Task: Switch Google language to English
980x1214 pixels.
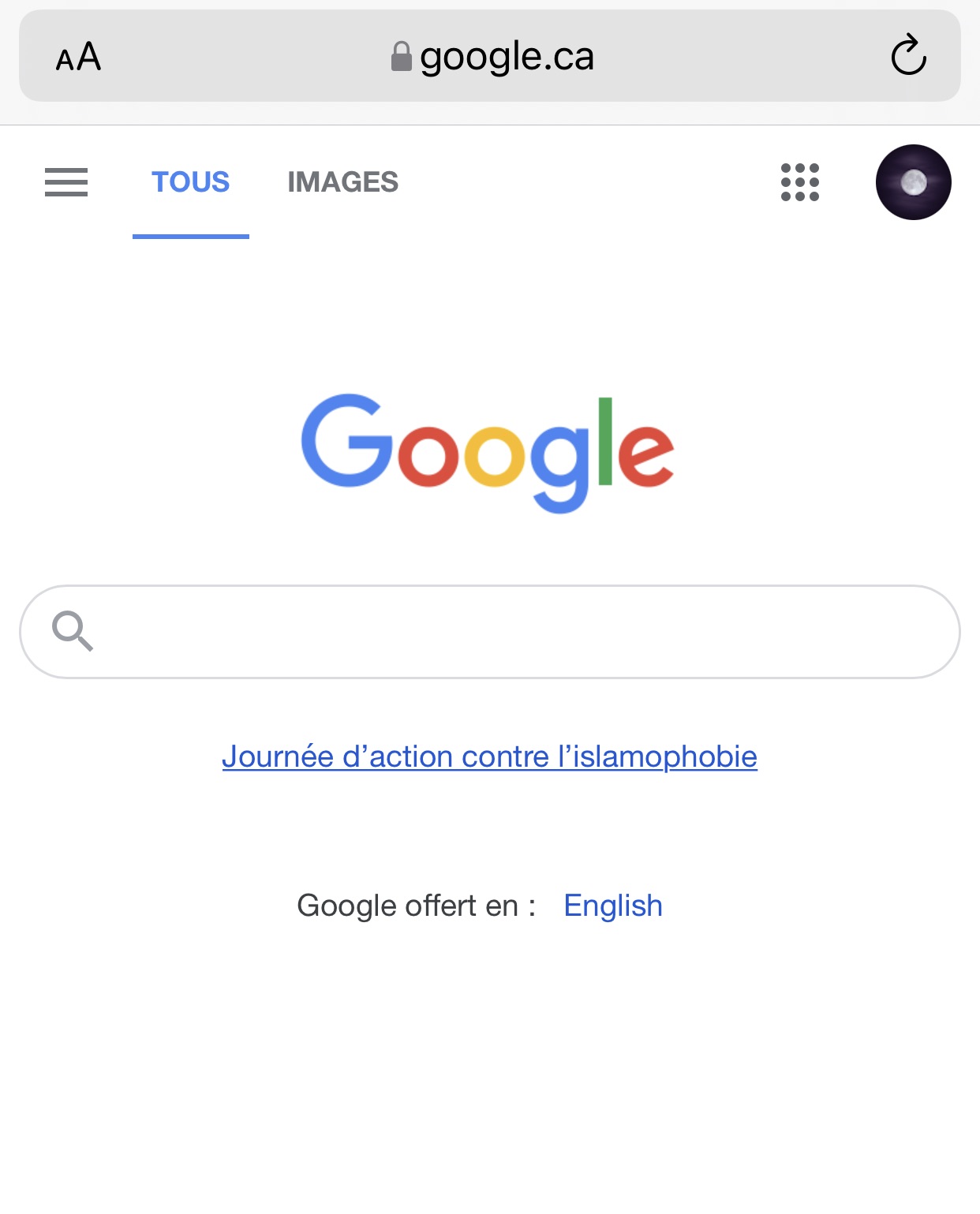Action: tap(613, 906)
